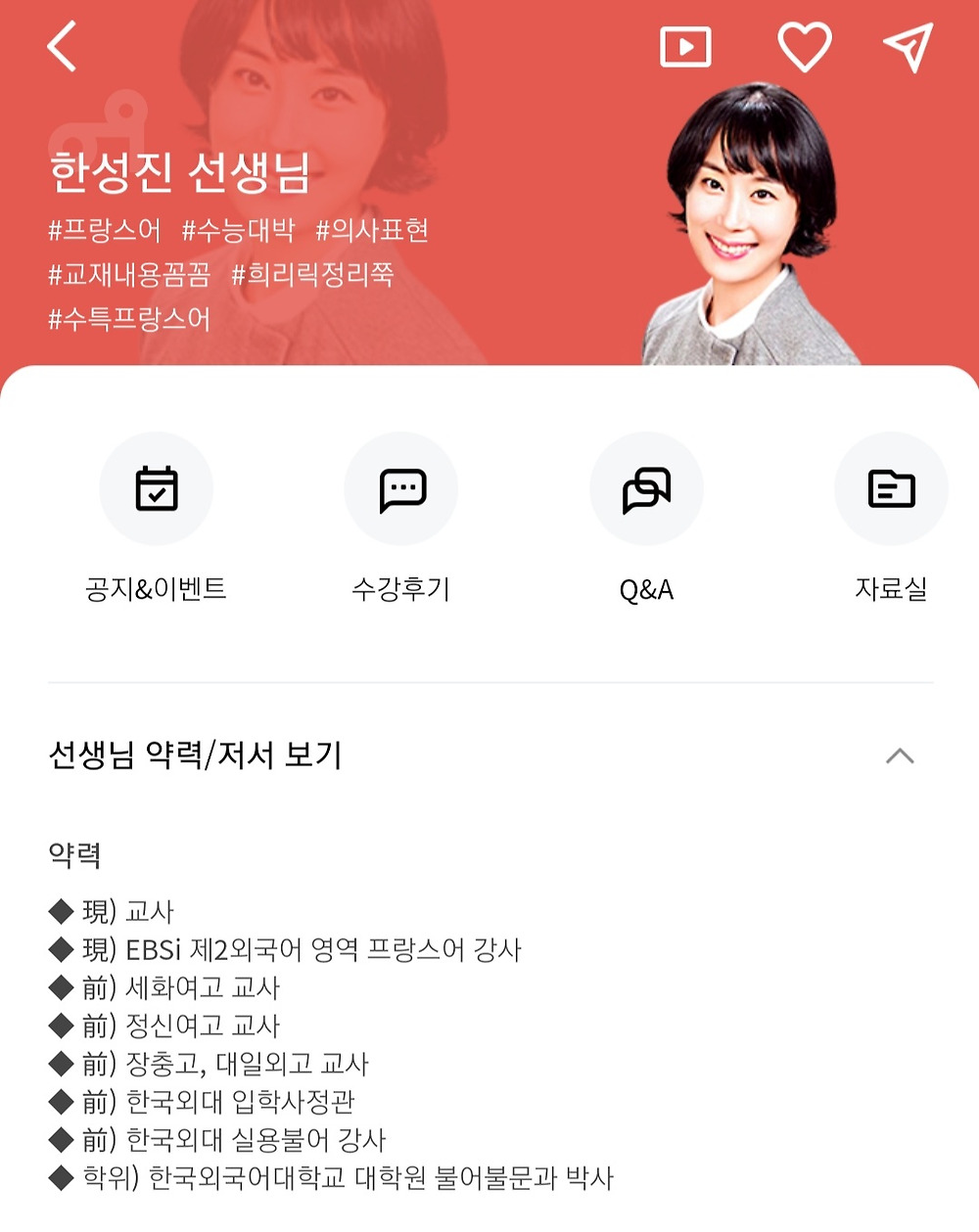Open the teacher's video play icon
Viewport: 979px width, 1232px height.
click(x=685, y=47)
